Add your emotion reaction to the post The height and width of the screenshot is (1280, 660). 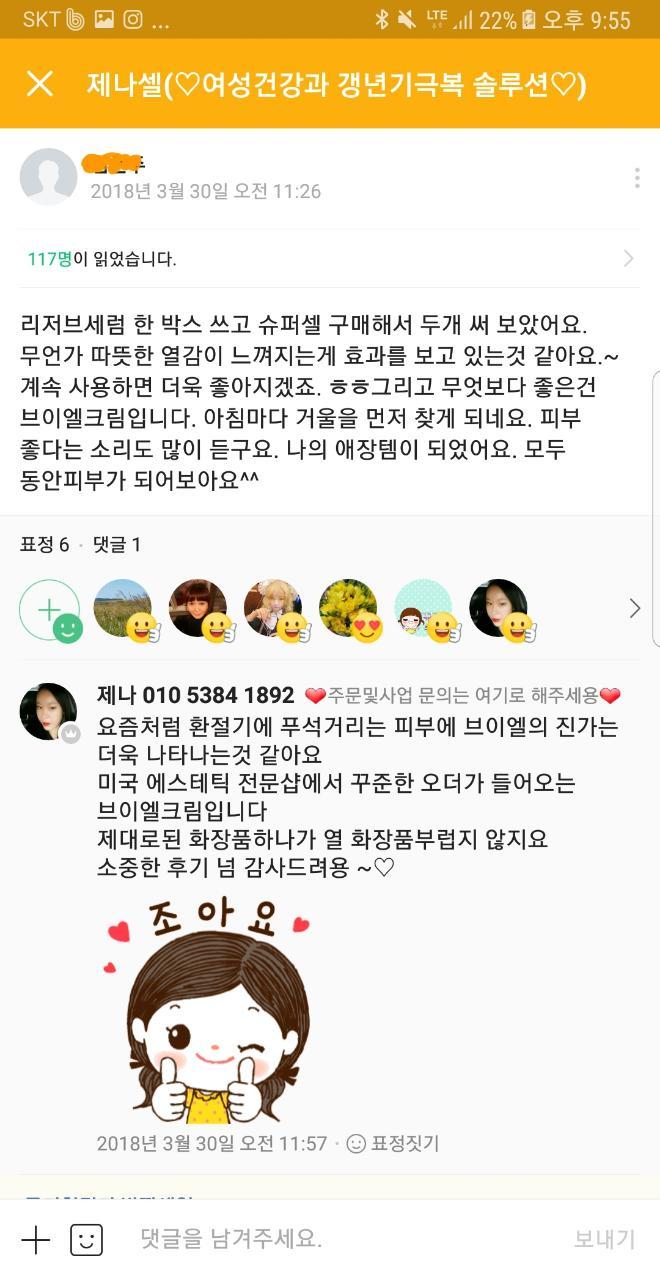point(49,609)
